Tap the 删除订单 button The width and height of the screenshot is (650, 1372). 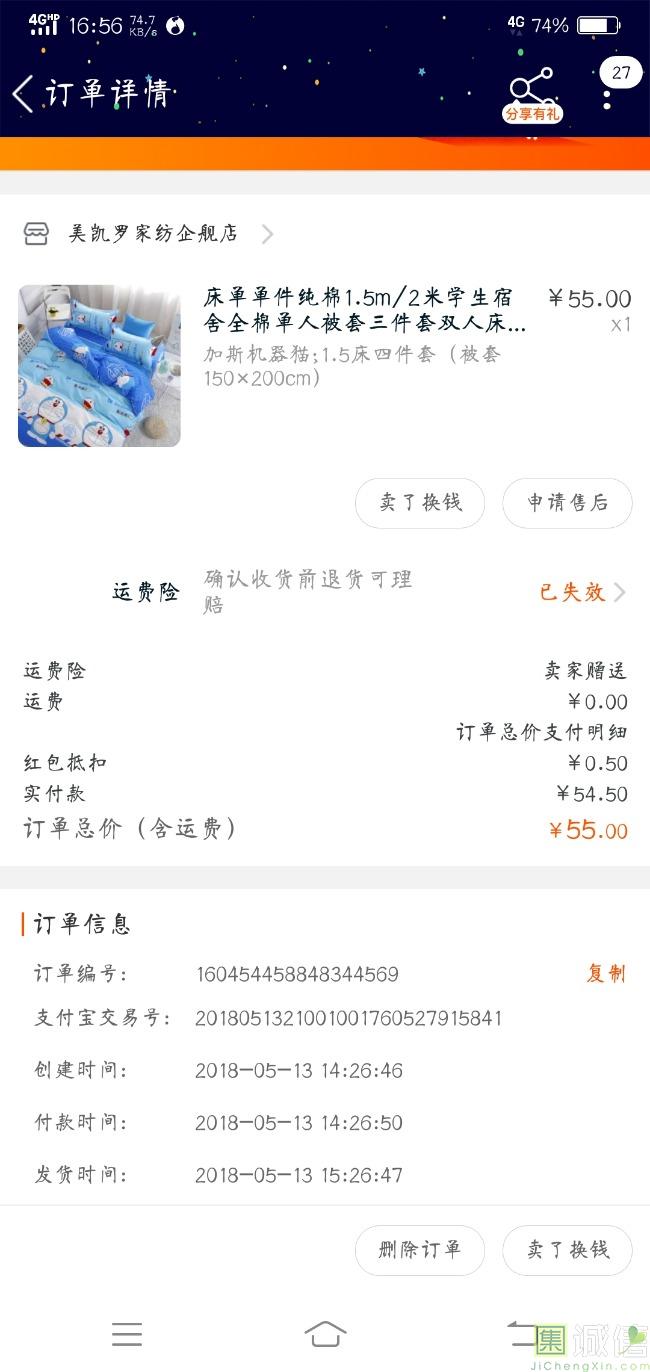coord(420,1250)
